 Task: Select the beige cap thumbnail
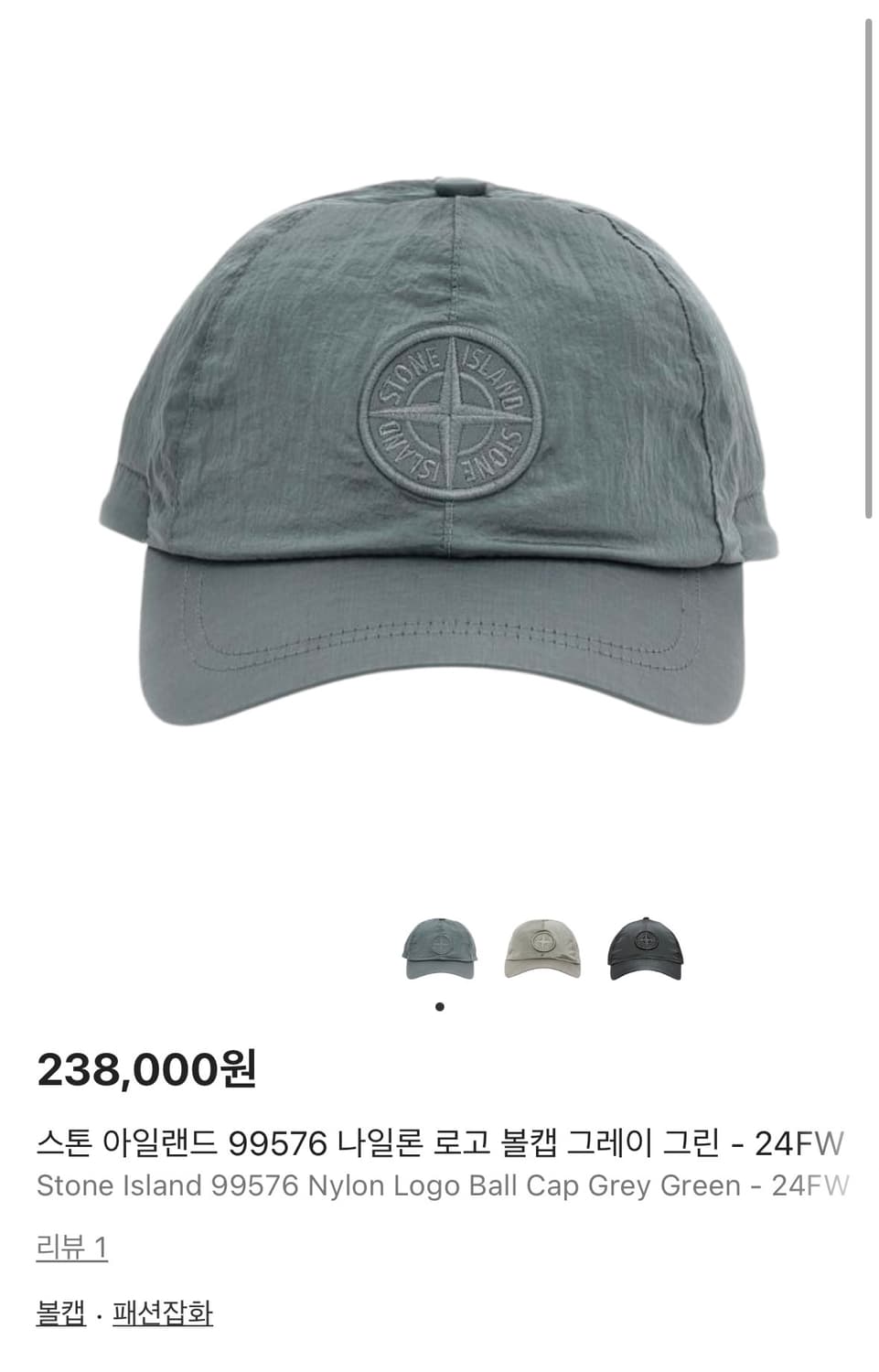point(542,949)
